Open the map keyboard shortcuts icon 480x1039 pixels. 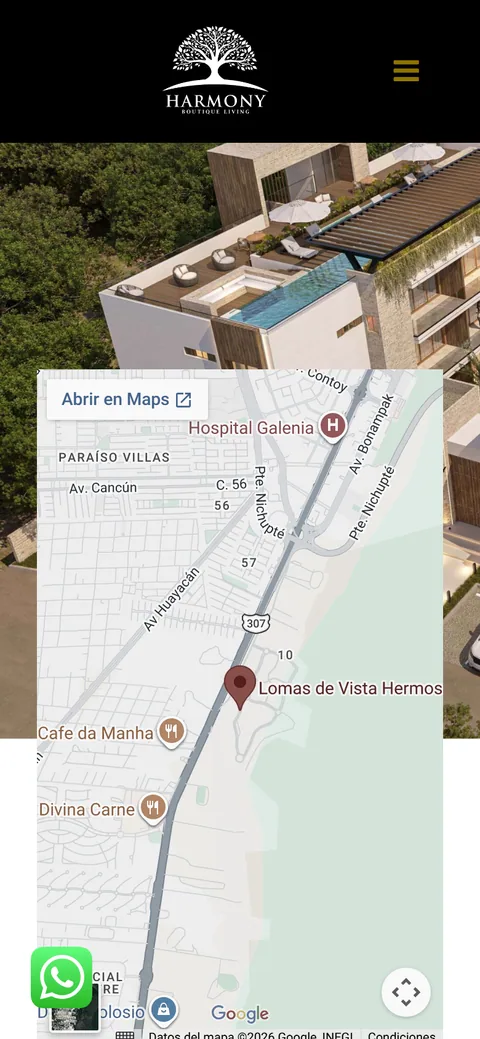pos(125,1035)
